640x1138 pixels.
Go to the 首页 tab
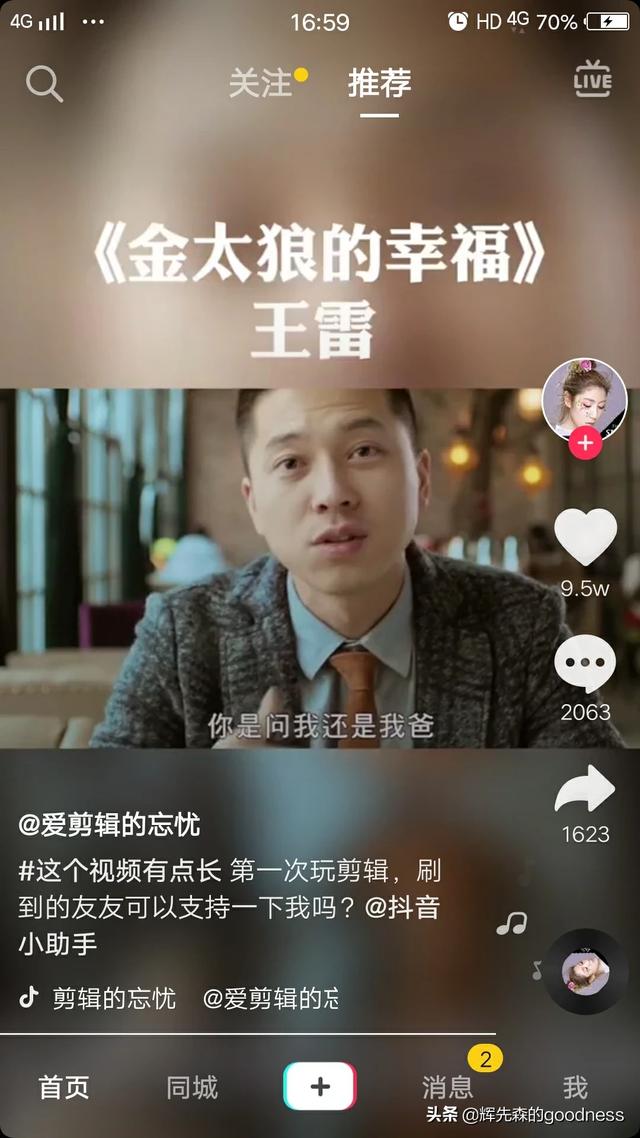coord(64,1087)
